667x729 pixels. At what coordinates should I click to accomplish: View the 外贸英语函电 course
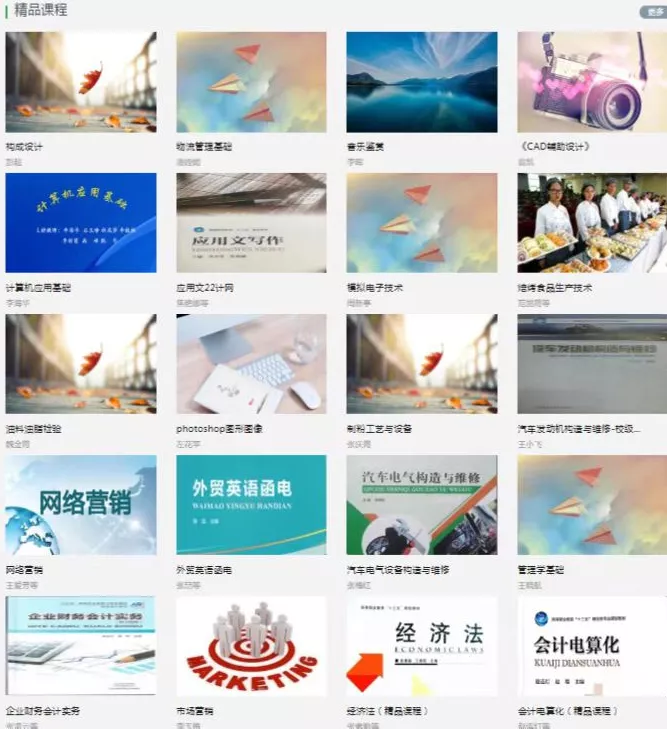pos(251,505)
